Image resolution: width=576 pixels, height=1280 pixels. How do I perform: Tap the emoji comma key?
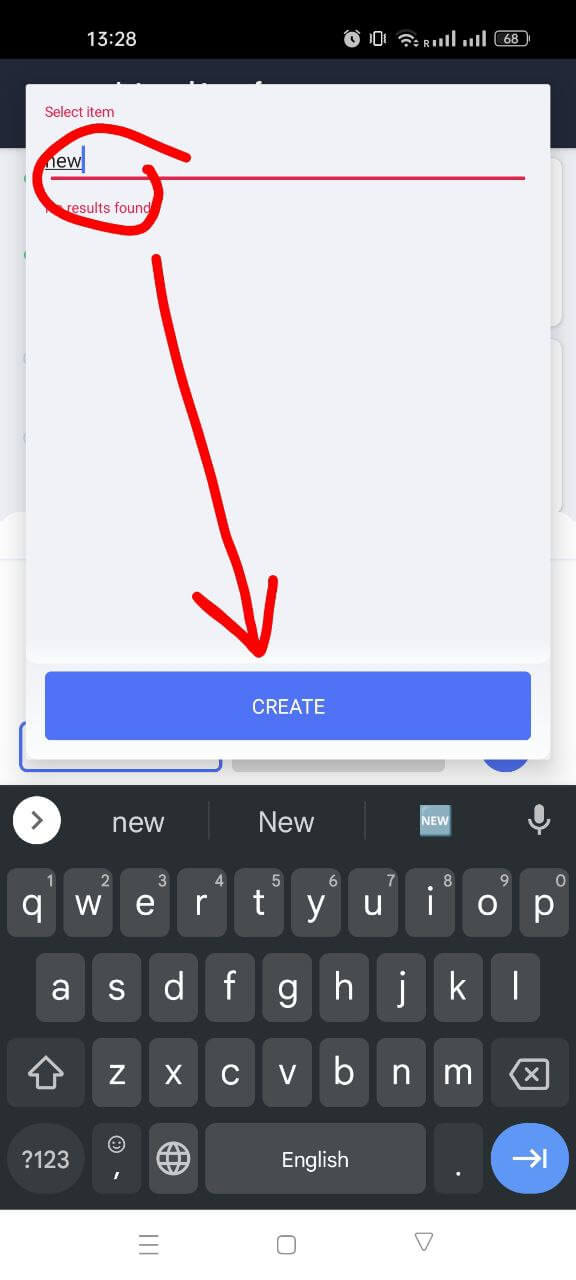coord(116,1160)
